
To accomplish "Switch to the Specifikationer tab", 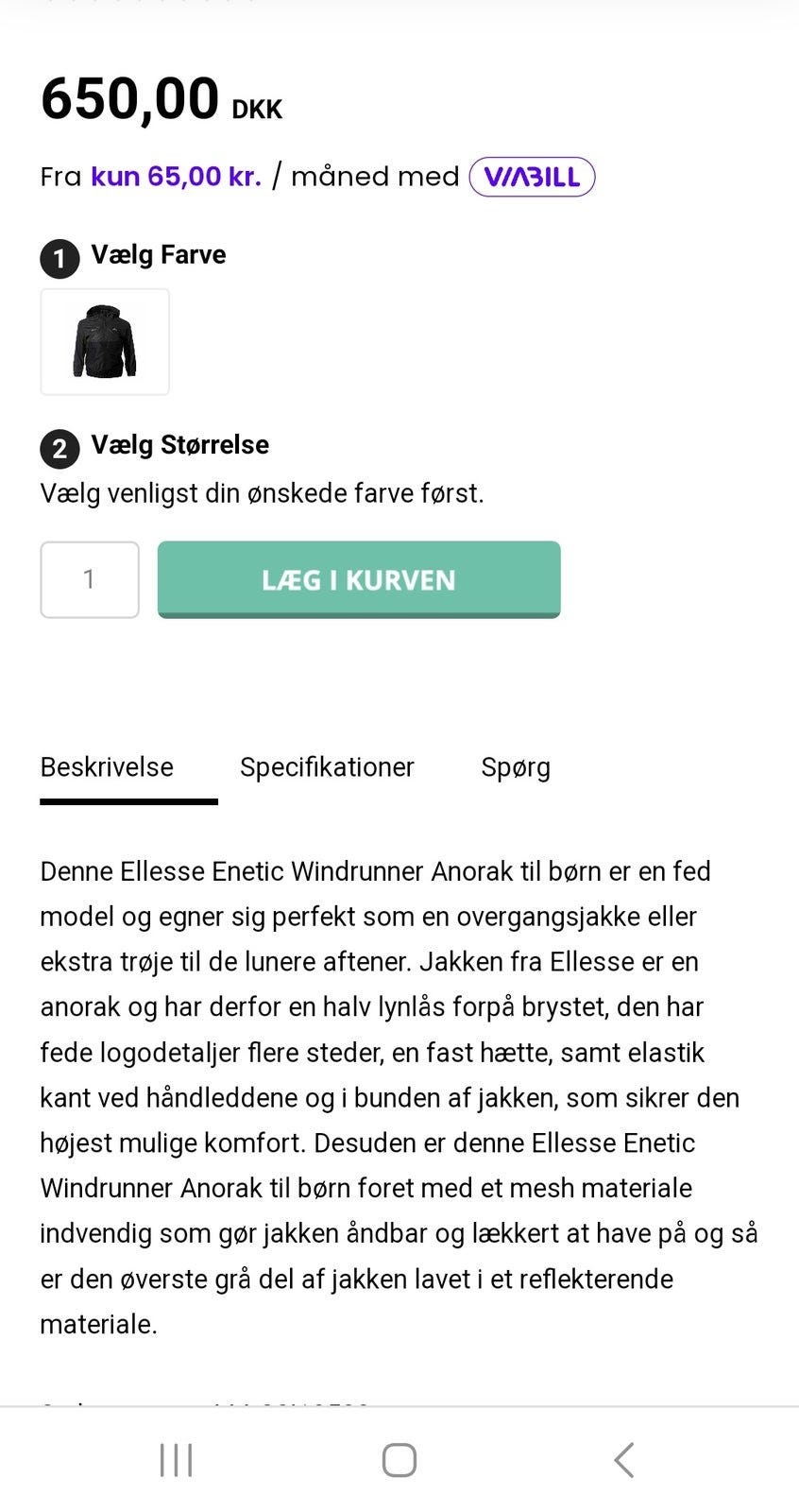I will click(327, 767).
